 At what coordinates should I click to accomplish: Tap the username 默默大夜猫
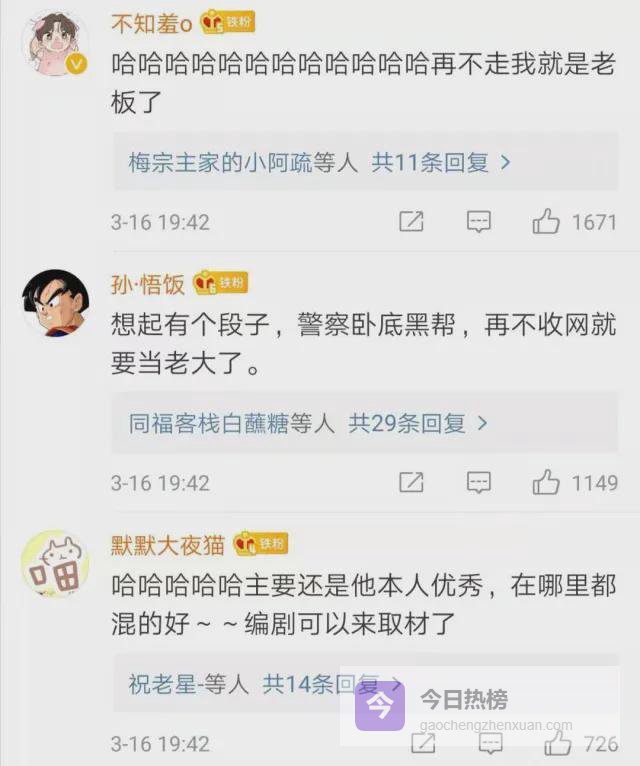(169, 545)
